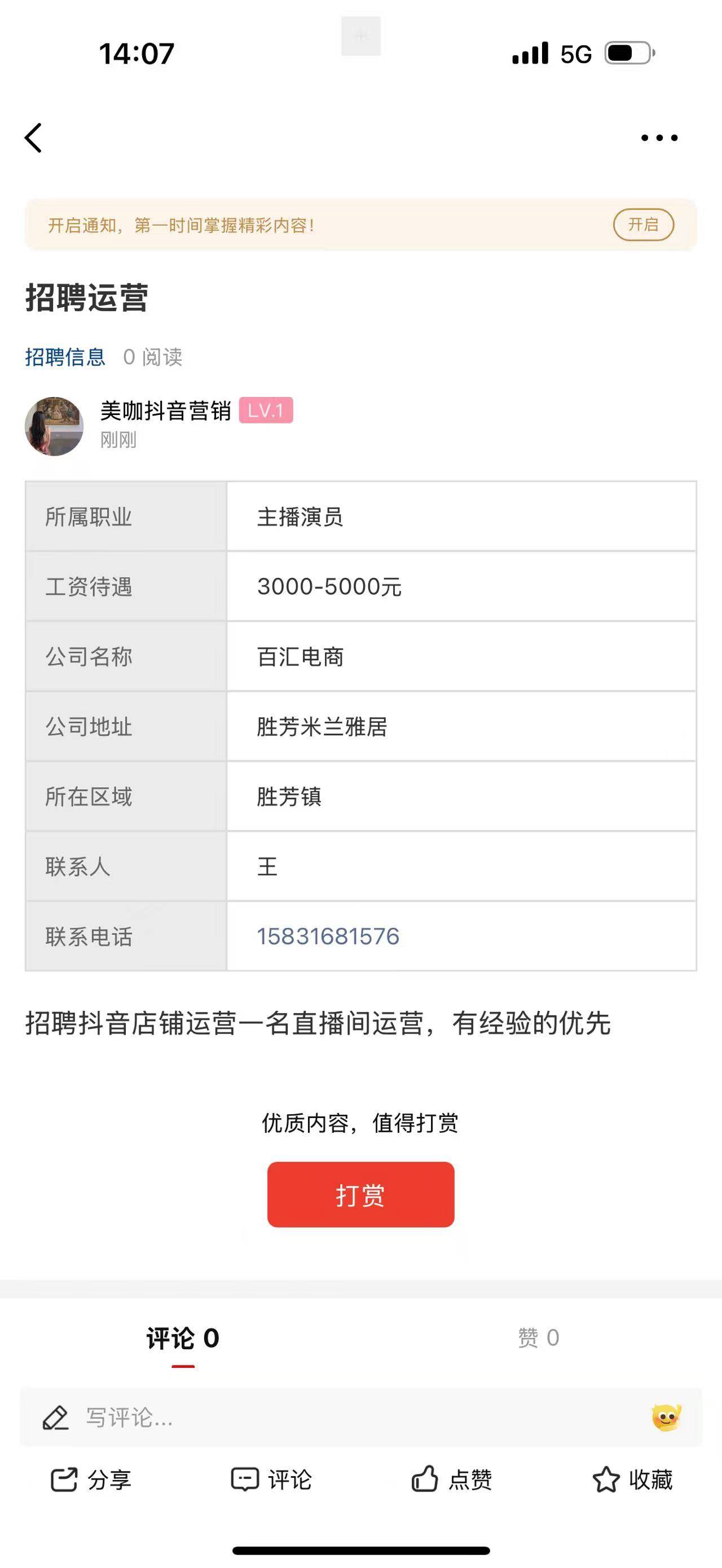The image size is (722, 1568).
Task: Go back using the back arrow
Action: coord(33,138)
